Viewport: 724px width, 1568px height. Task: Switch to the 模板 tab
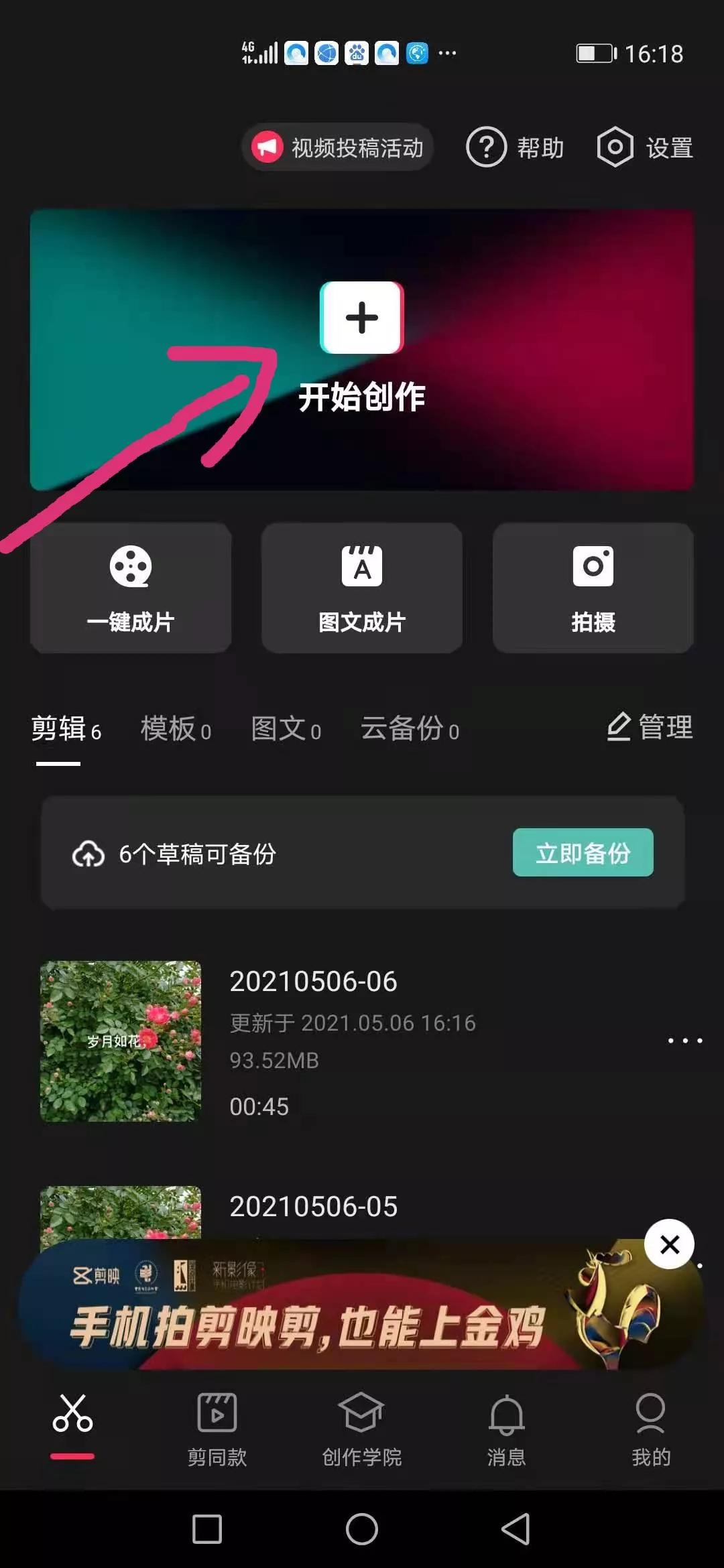click(176, 729)
